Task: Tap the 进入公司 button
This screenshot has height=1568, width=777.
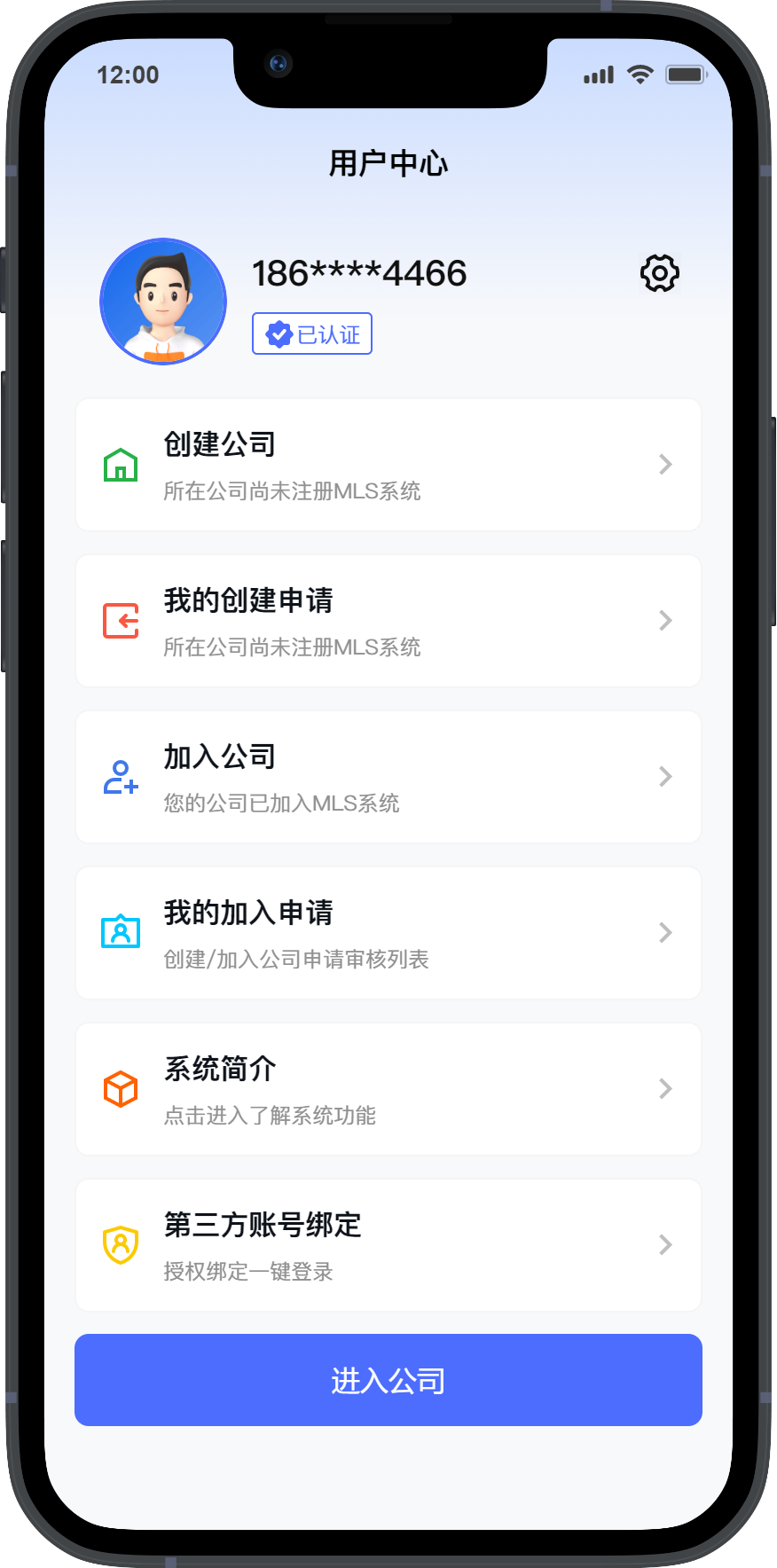Action: pos(388,1380)
